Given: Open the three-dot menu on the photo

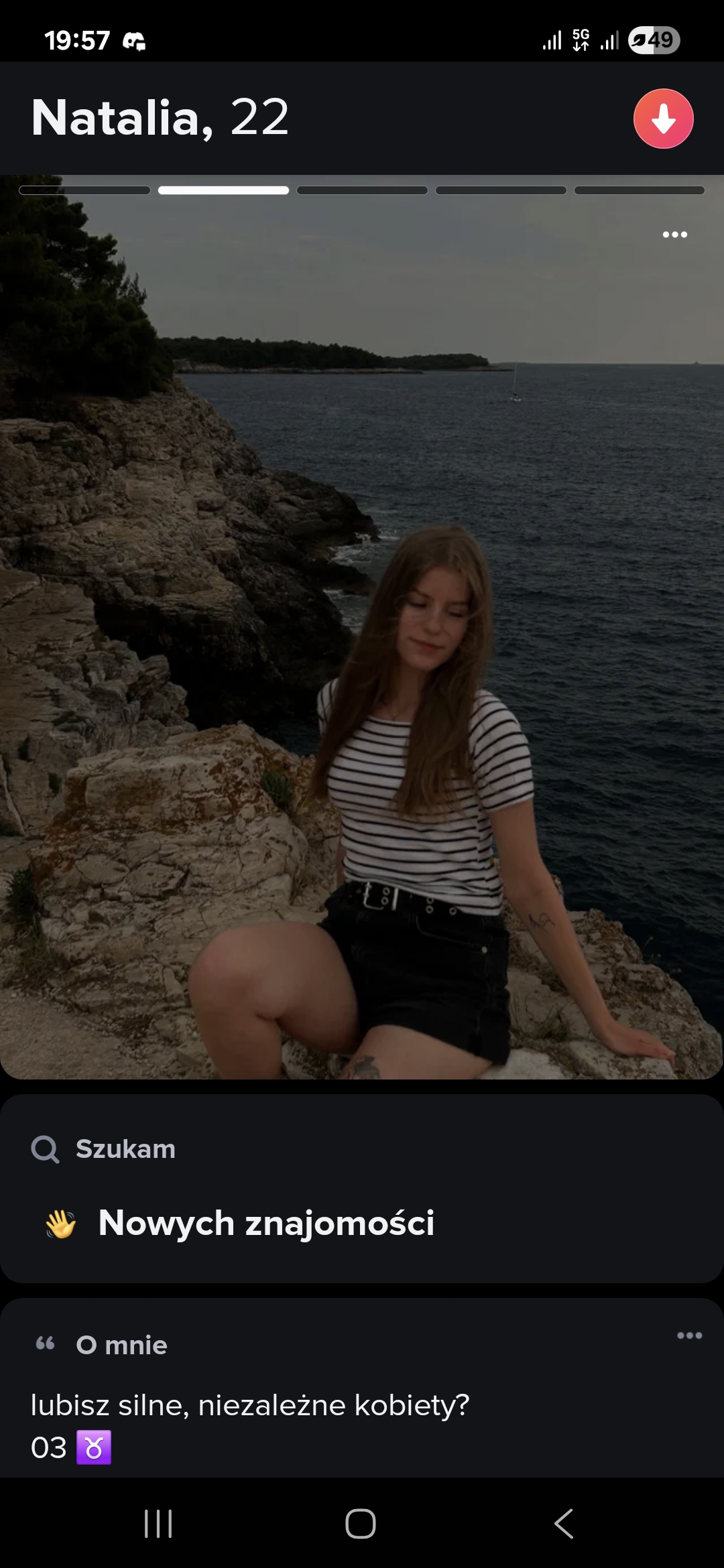Looking at the screenshot, I should pyautogui.click(x=674, y=235).
